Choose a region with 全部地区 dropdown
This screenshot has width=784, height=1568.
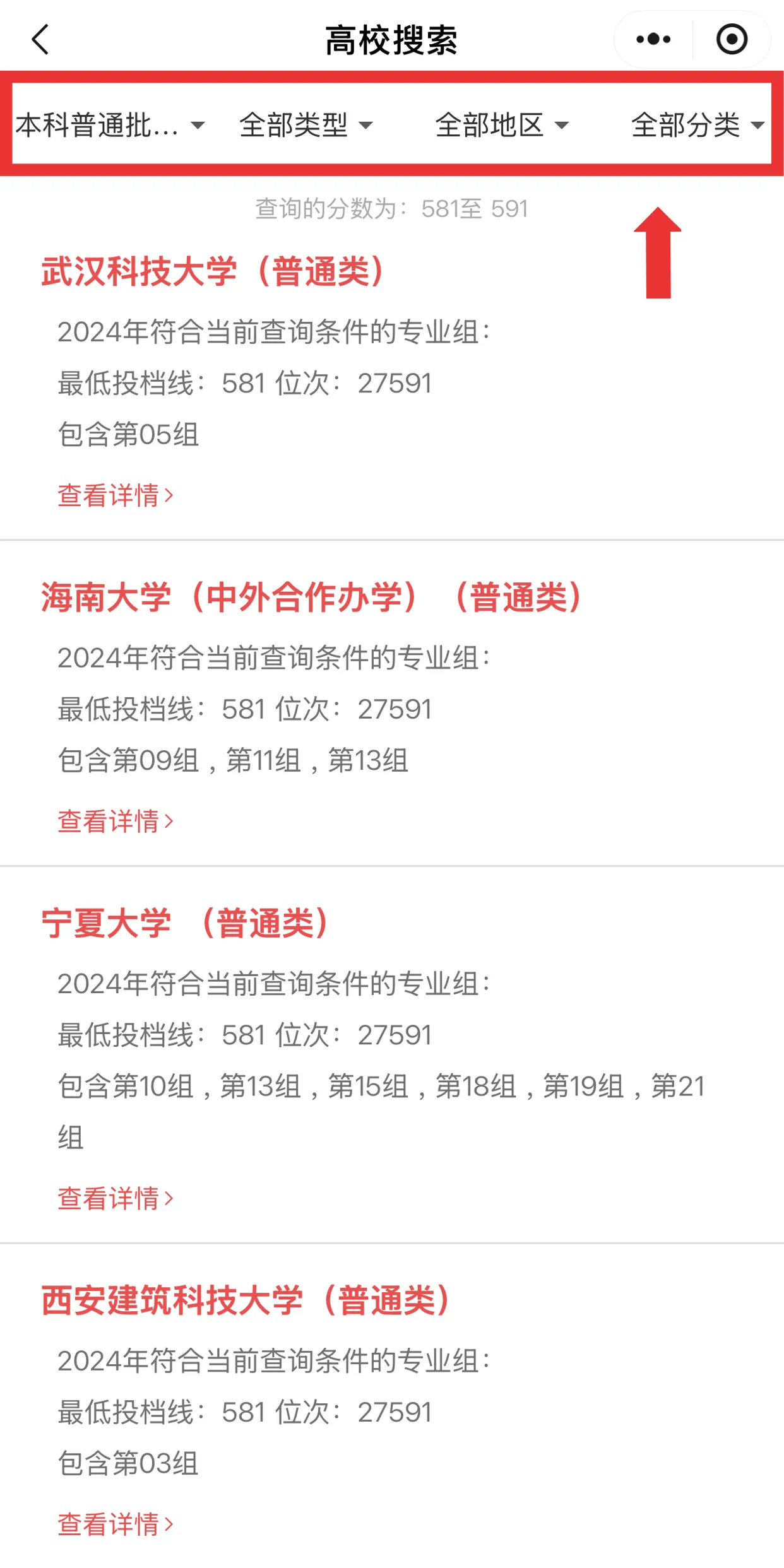502,125
